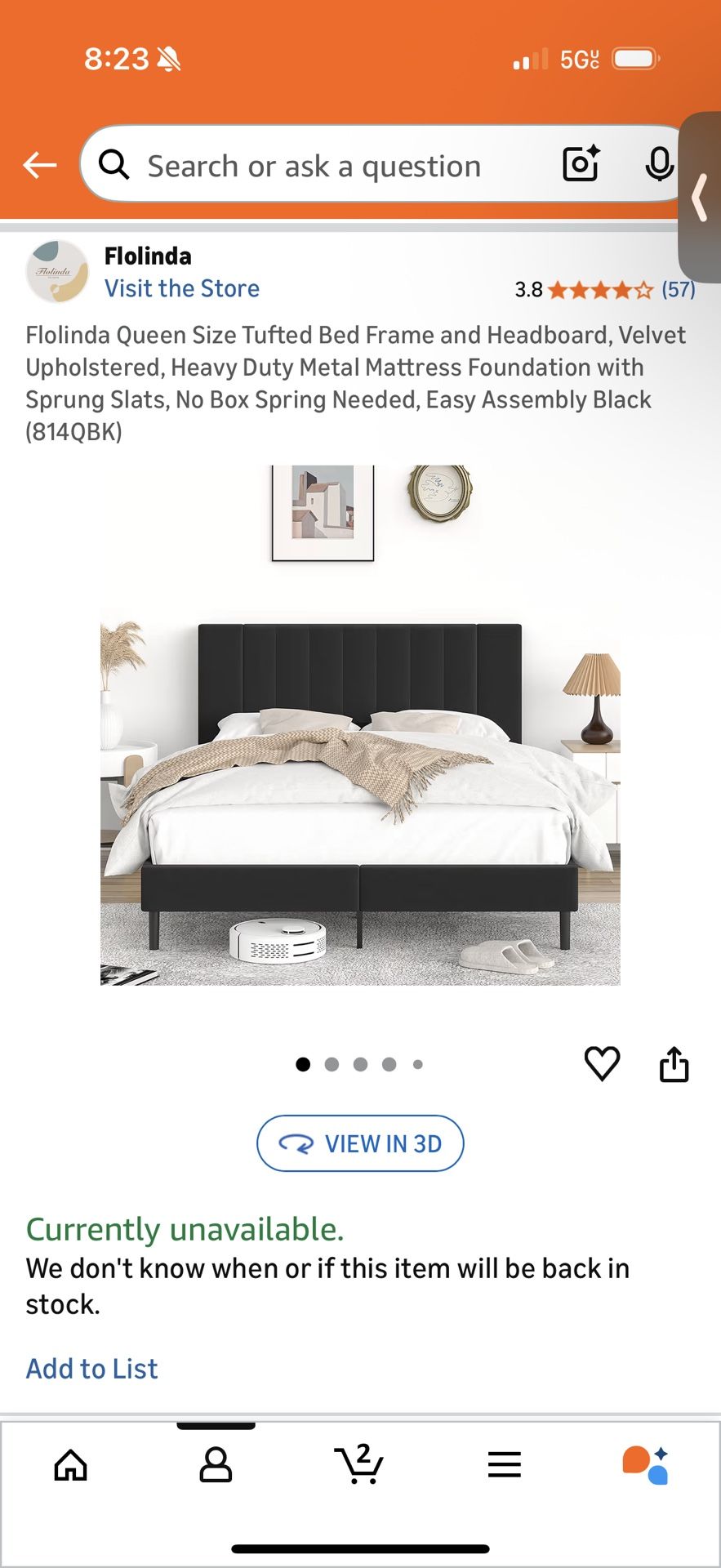Select the second carousel dot

coord(332,1064)
